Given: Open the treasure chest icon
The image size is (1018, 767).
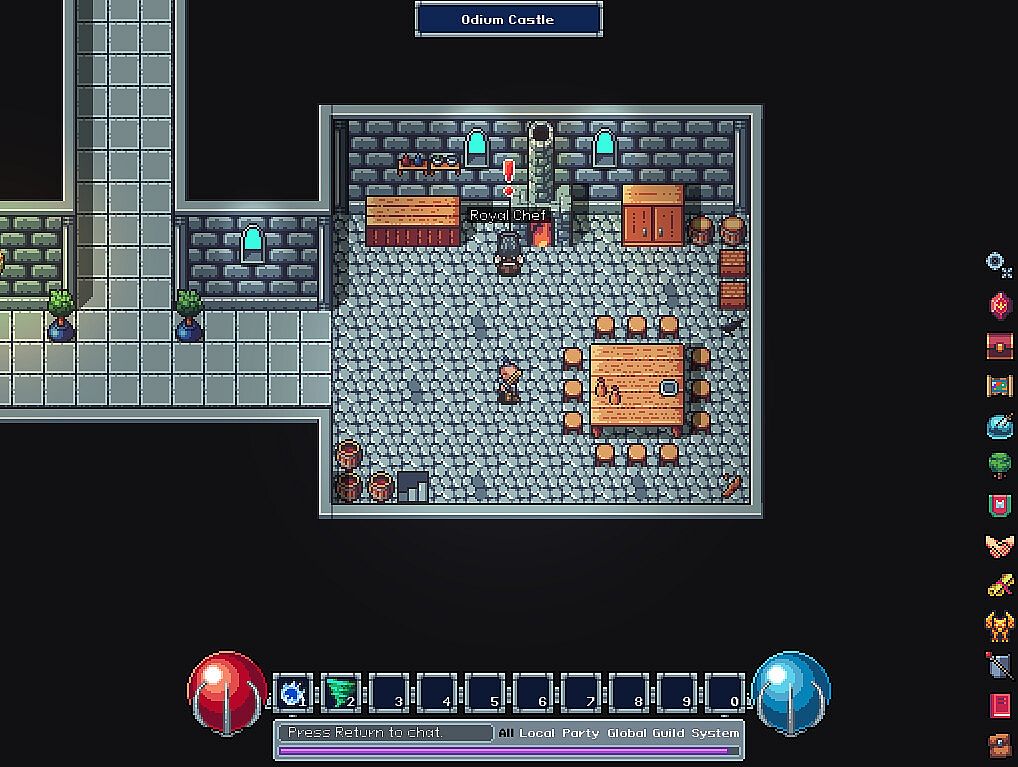Looking at the screenshot, I should point(999,345).
